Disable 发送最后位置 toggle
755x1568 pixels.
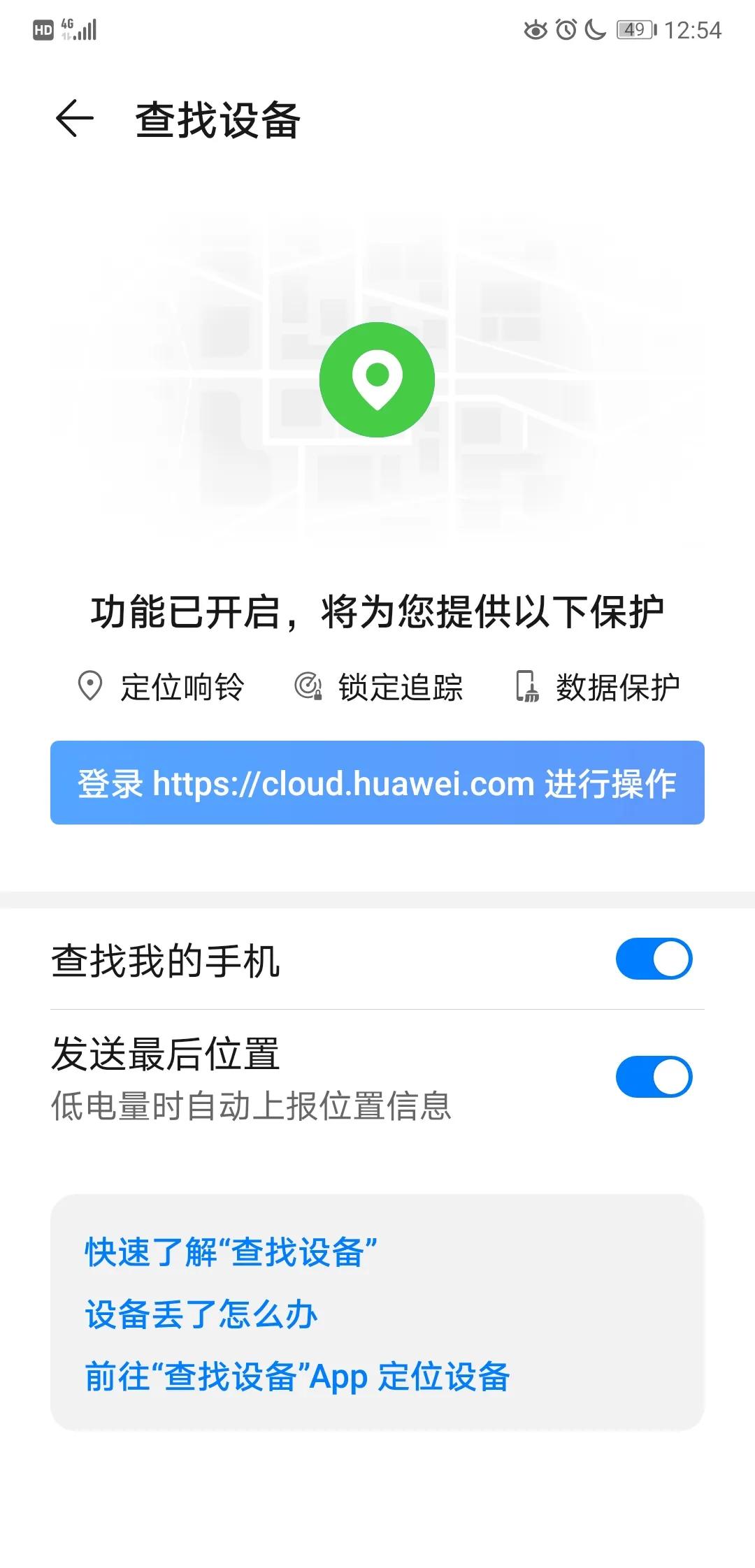point(654,1077)
